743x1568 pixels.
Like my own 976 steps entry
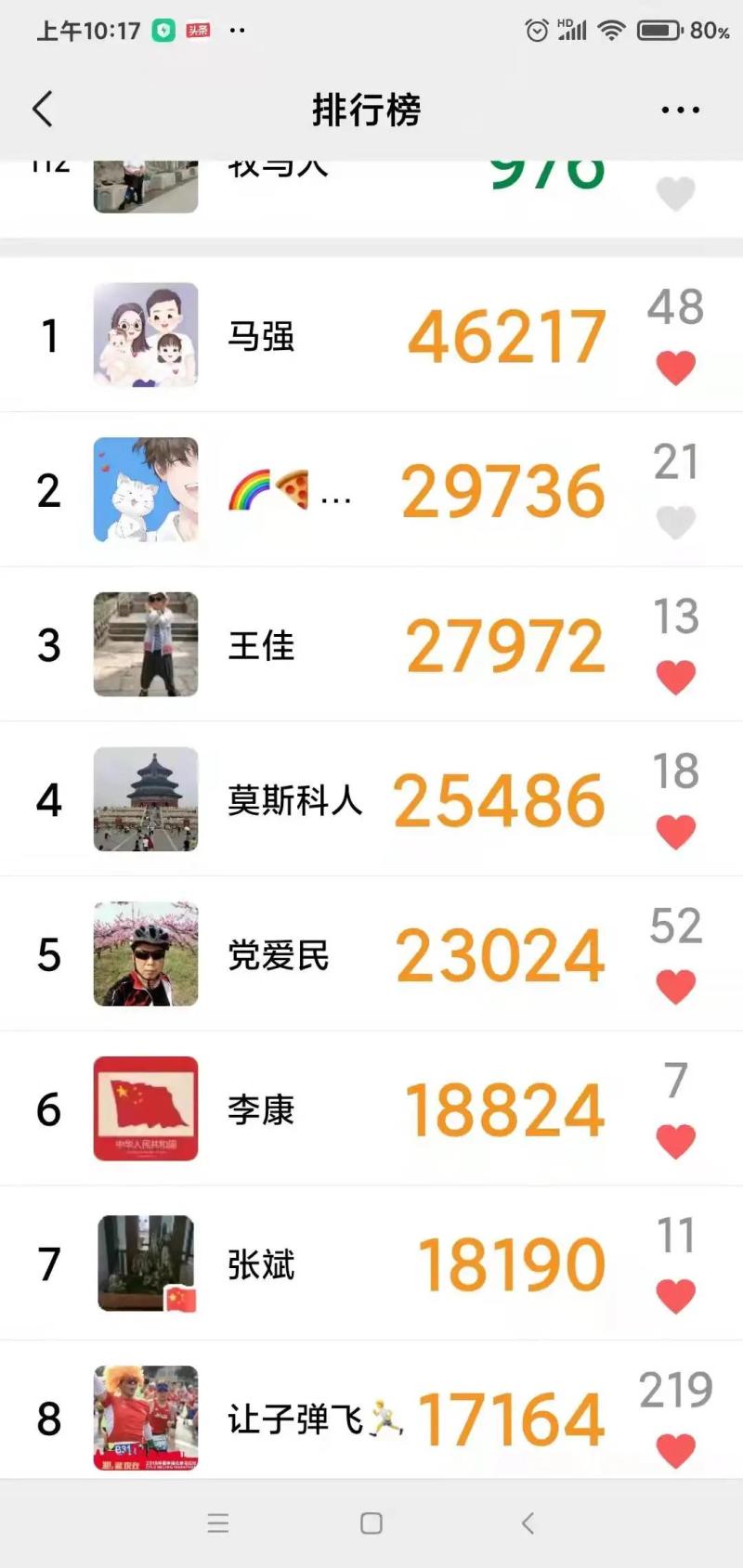pyautogui.click(x=675, y=193)
